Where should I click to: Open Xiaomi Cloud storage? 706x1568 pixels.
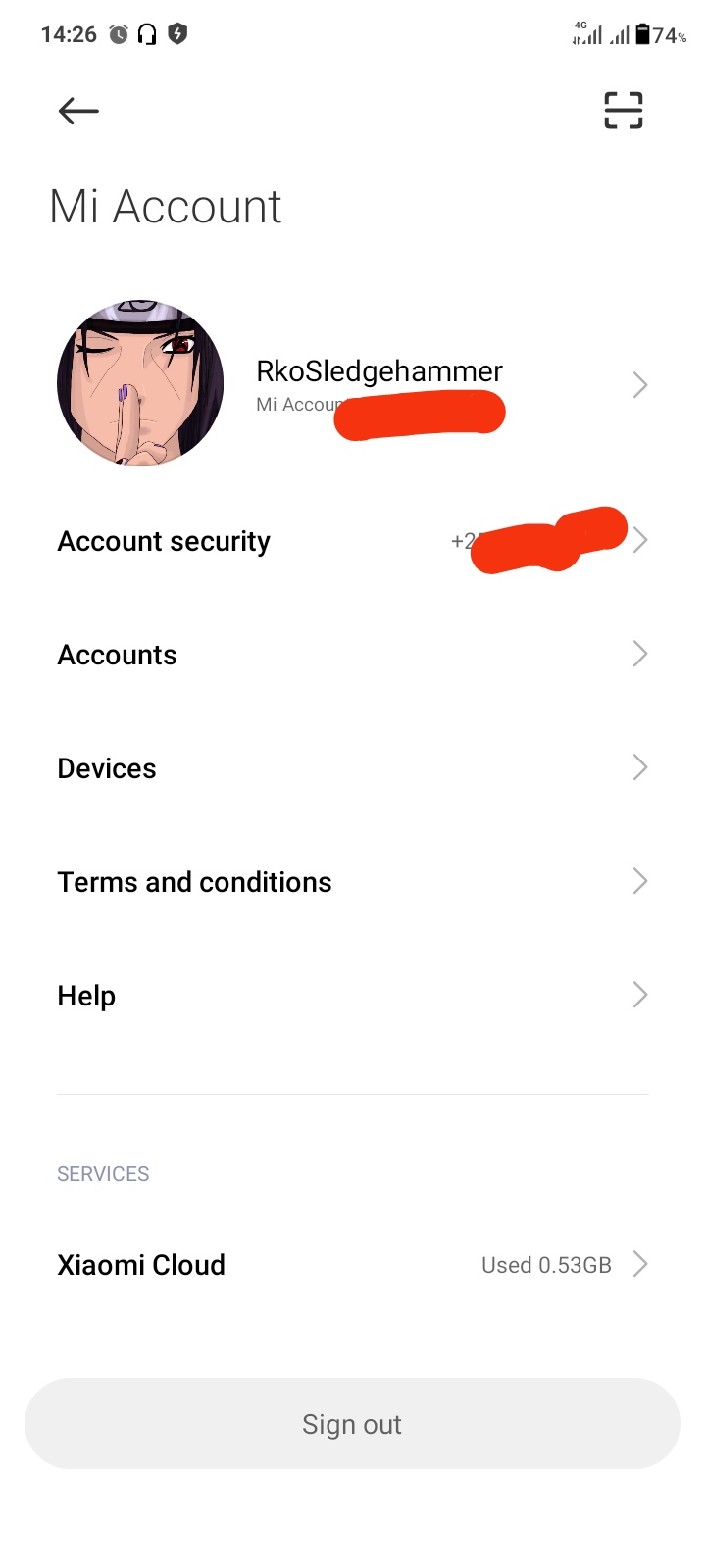(141, 1265)
